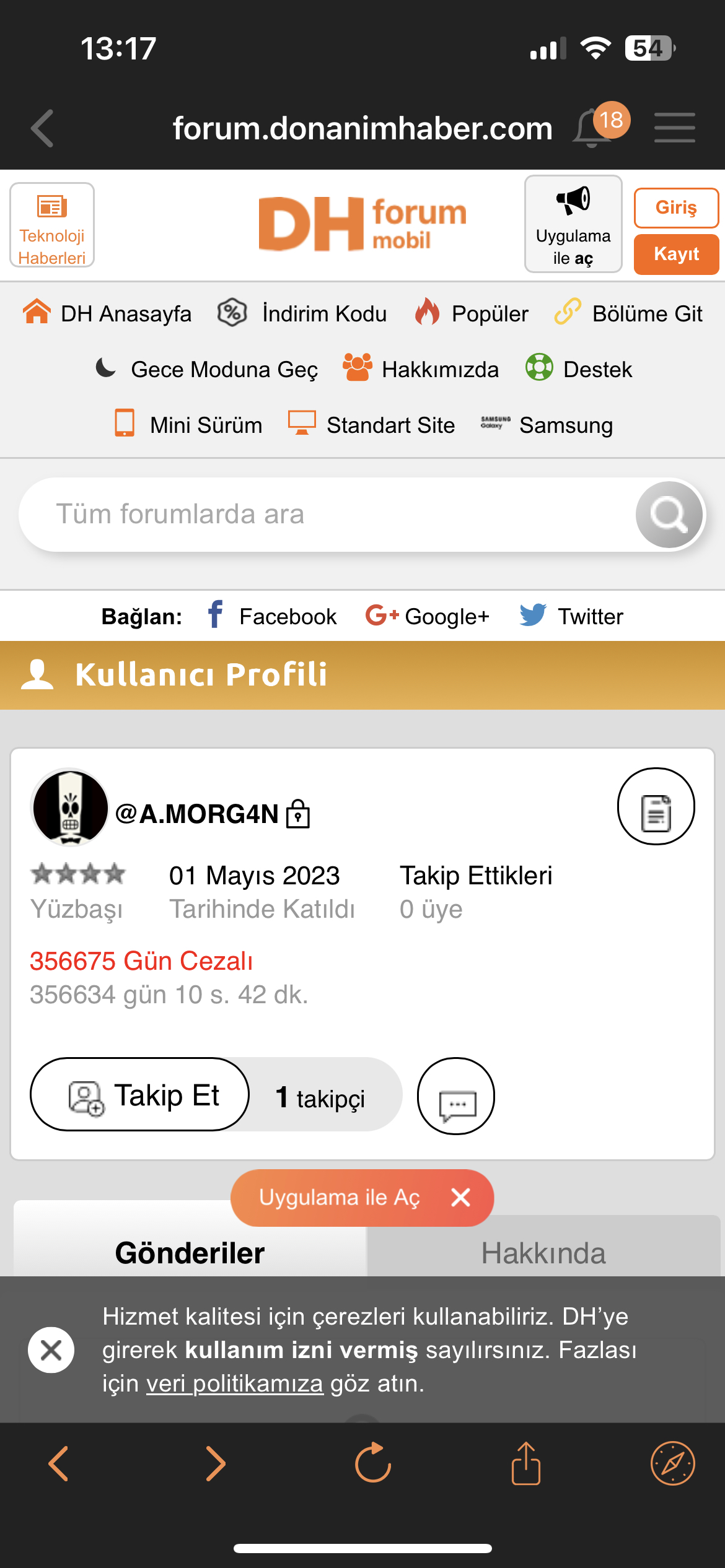The image size is (725, 1568).
Task: Follow user with Takip Et
Action: (x=139, y=1094)
